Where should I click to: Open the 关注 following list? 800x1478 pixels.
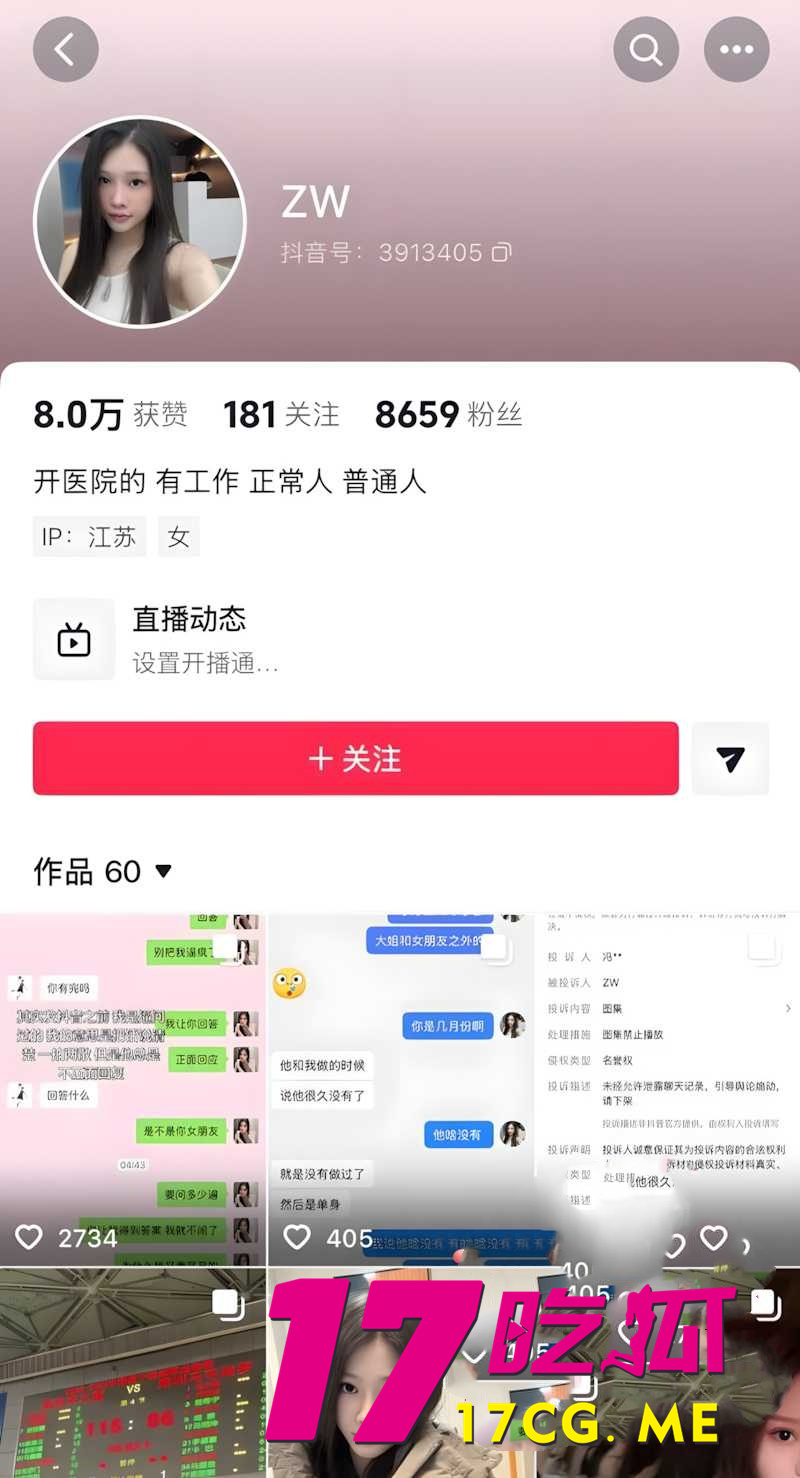click(x=282, y=413)
